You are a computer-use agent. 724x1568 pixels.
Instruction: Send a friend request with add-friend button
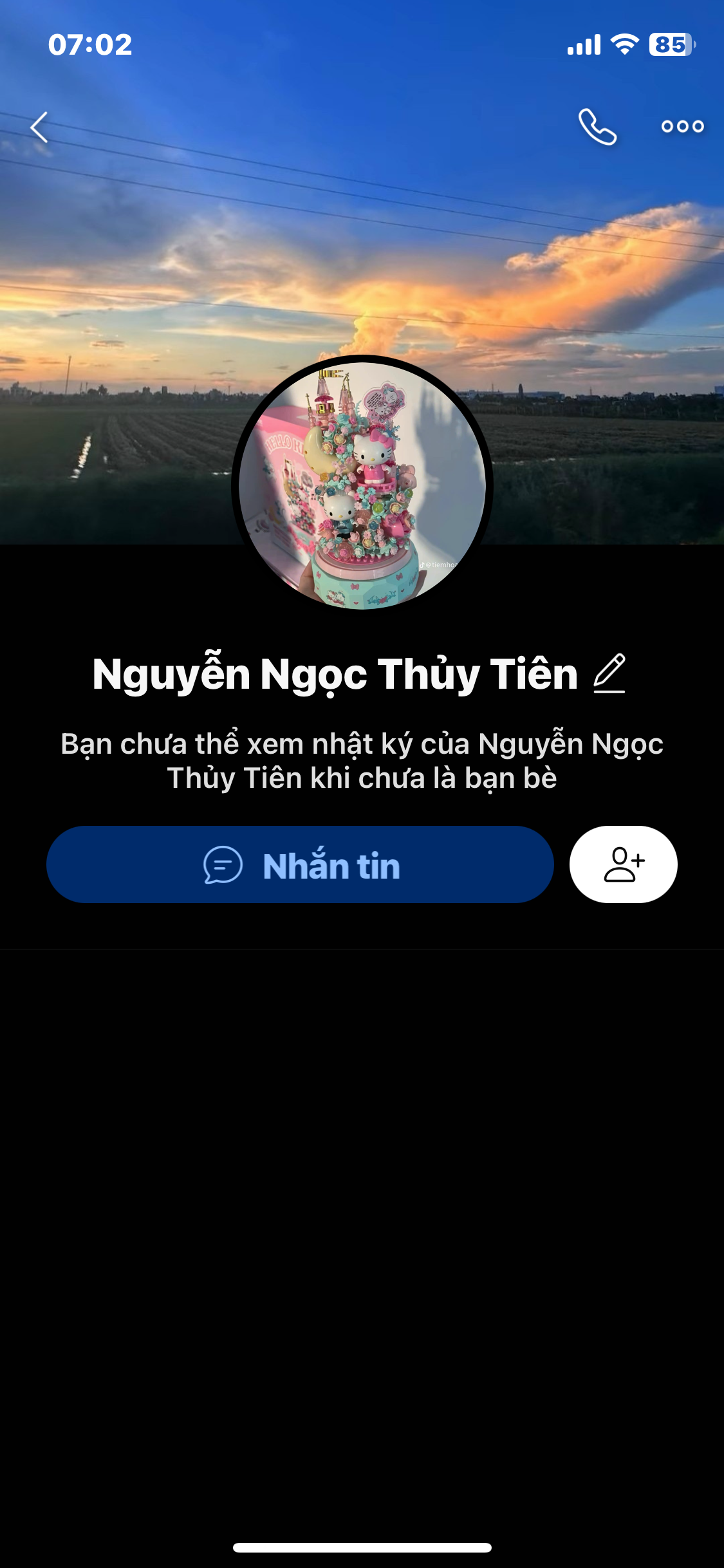click(623, 864)
